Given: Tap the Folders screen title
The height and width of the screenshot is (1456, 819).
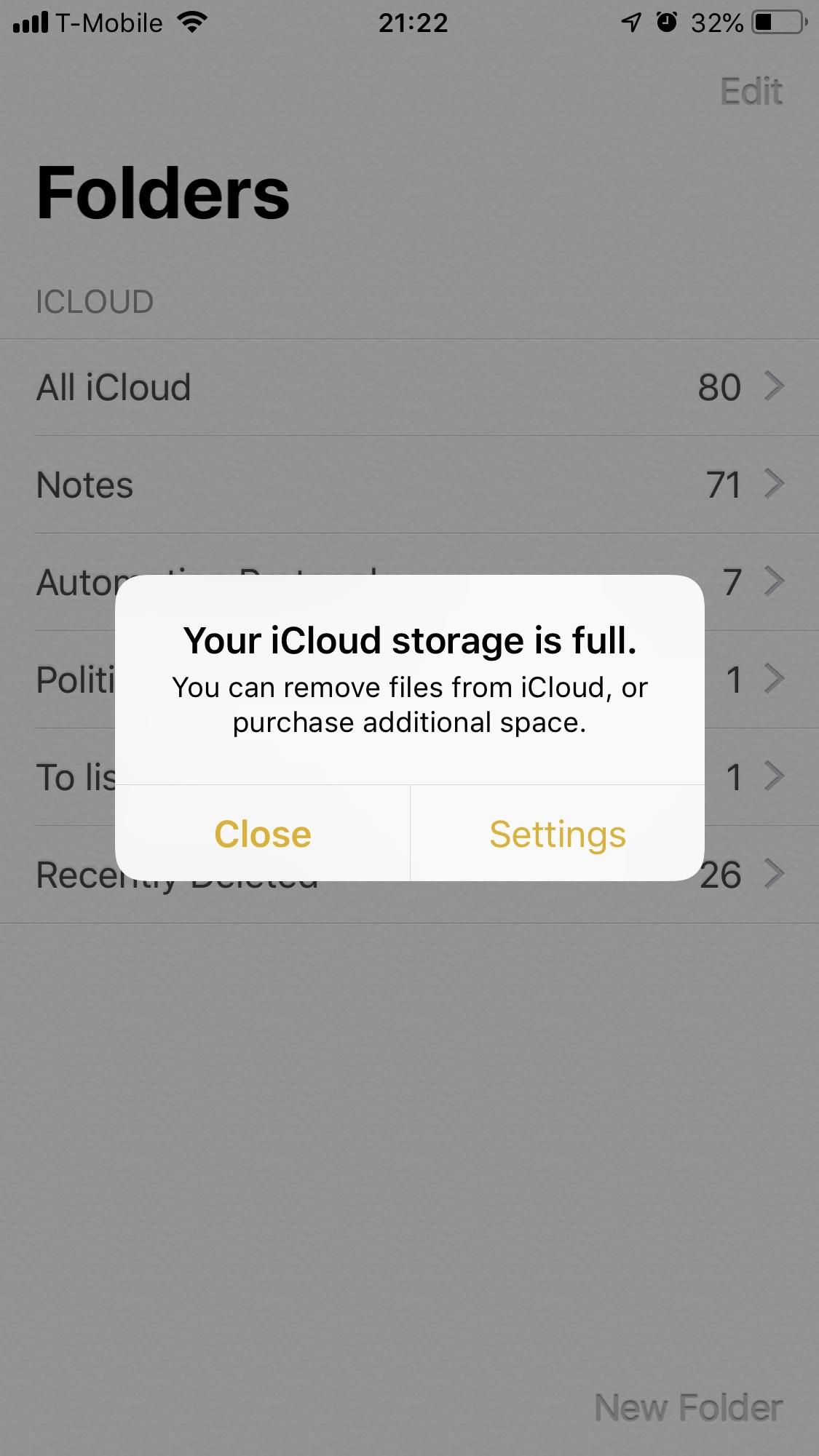Looking at the screenshot, I should click(162, 191).
